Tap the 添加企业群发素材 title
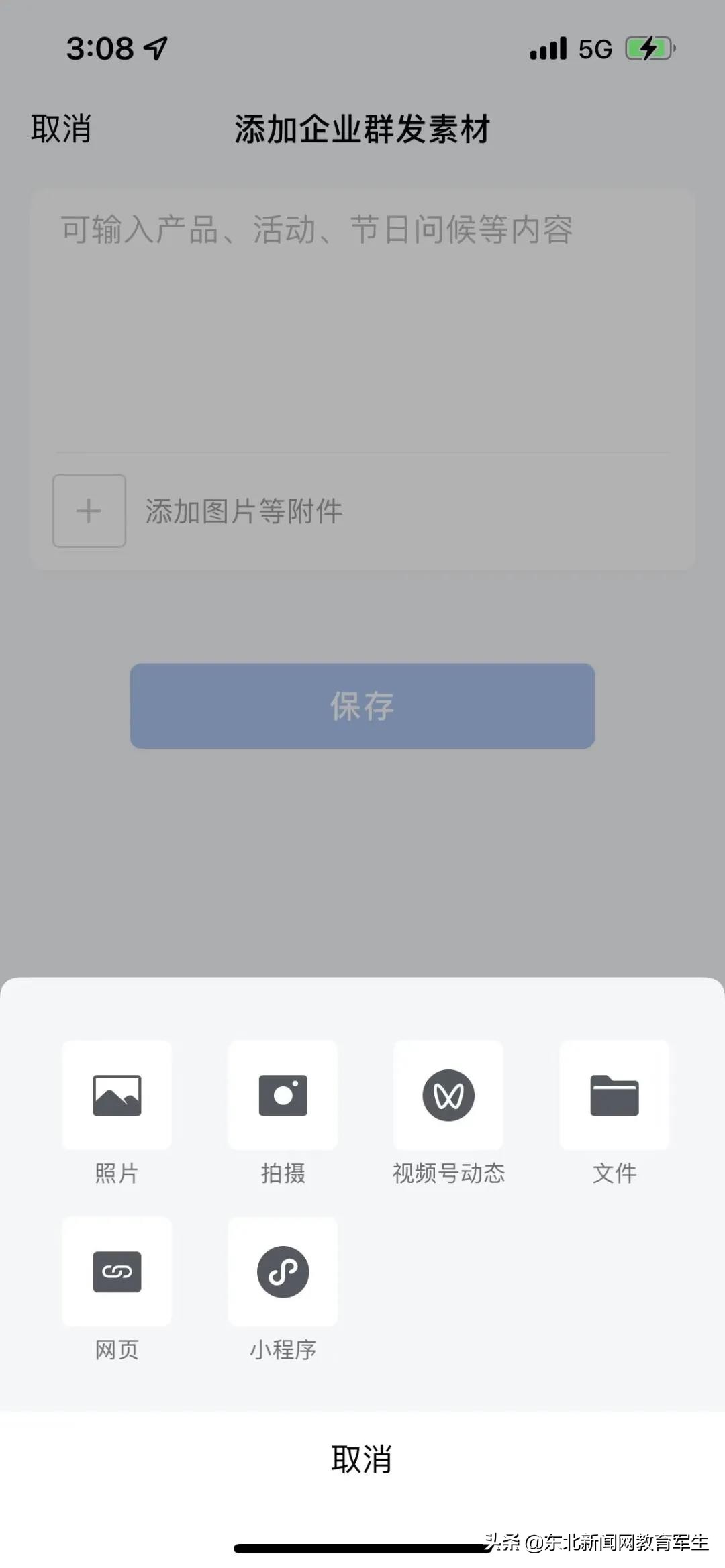725x1568 pixels. (x=362, y=130)
